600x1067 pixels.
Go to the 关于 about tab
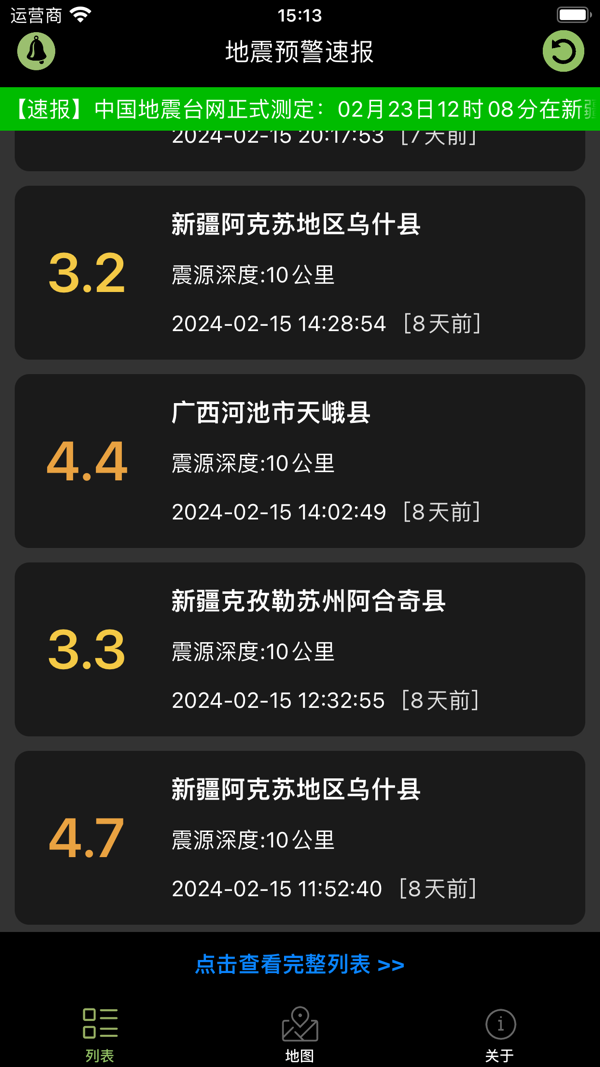click(500, 1033)
